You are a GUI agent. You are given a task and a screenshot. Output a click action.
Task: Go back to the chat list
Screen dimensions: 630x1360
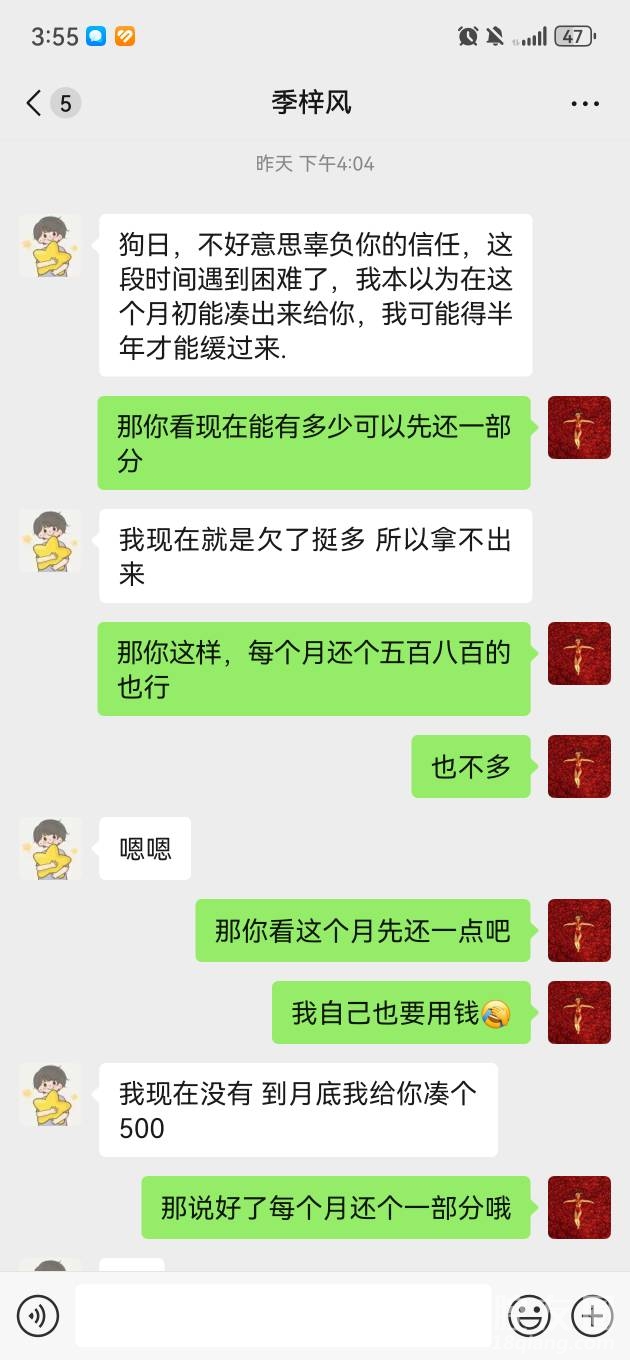(35, 103)
